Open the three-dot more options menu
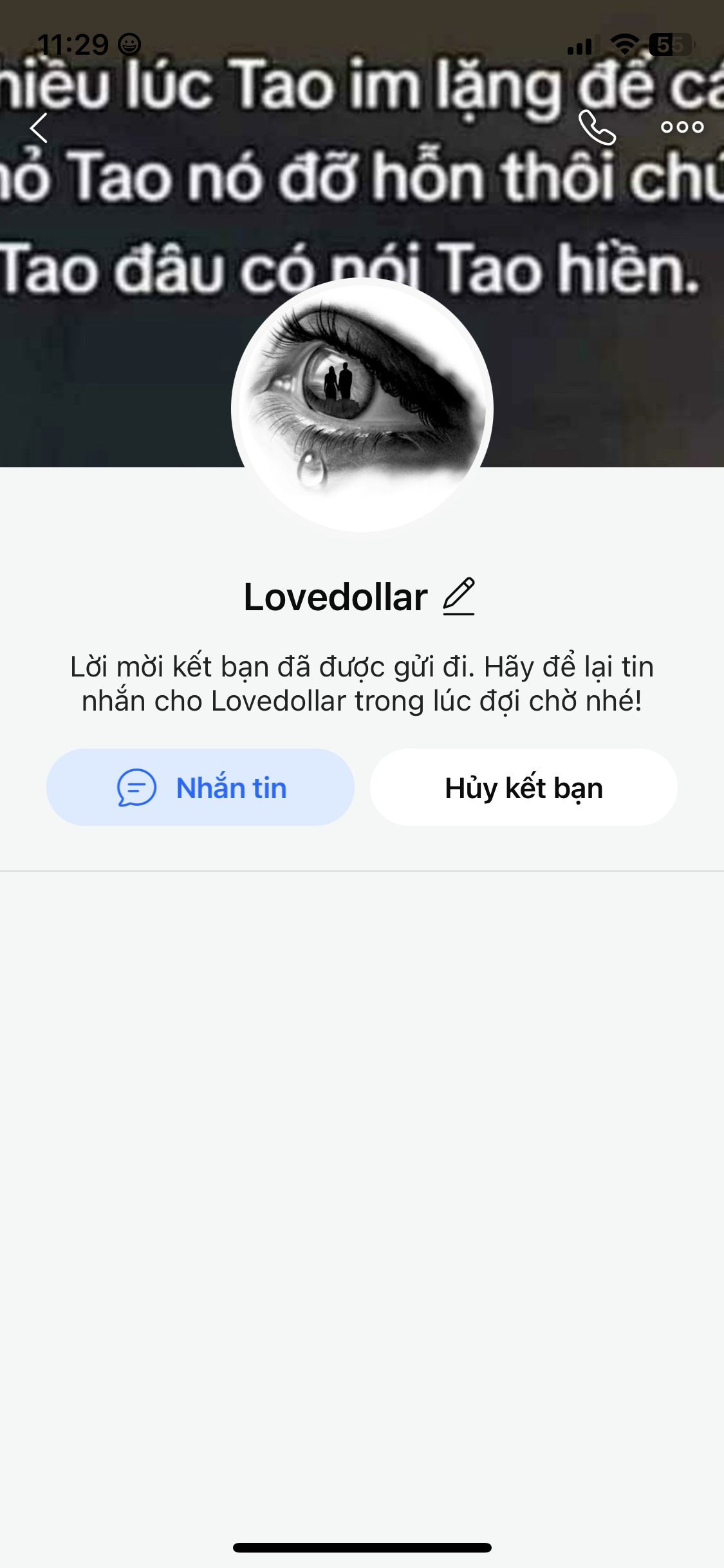Viewport: 724px width, 1568px height. click(682, 127)
